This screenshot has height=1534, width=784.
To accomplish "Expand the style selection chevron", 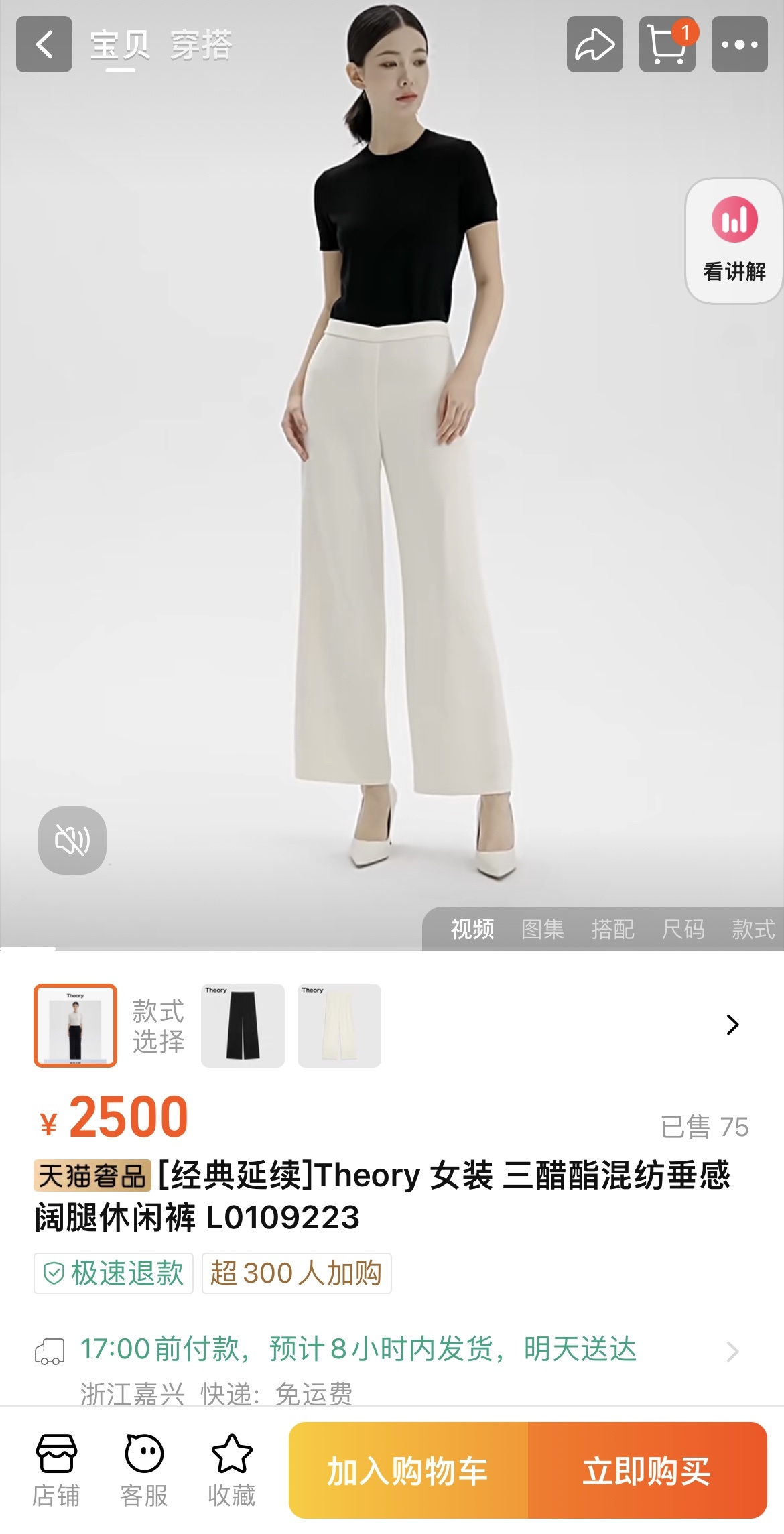I will pyautogui.click(x=732, y=1025).
